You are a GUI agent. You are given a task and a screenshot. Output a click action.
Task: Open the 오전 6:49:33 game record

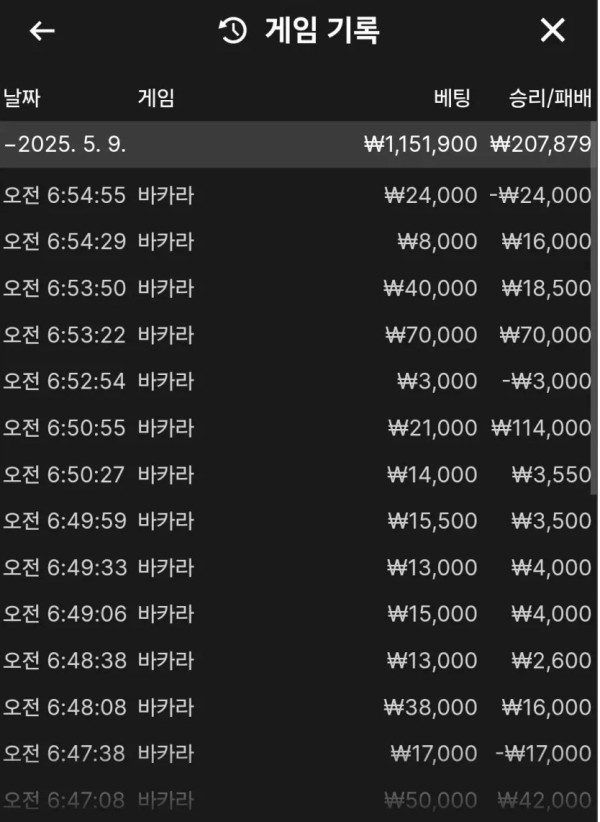coord(297,567)
